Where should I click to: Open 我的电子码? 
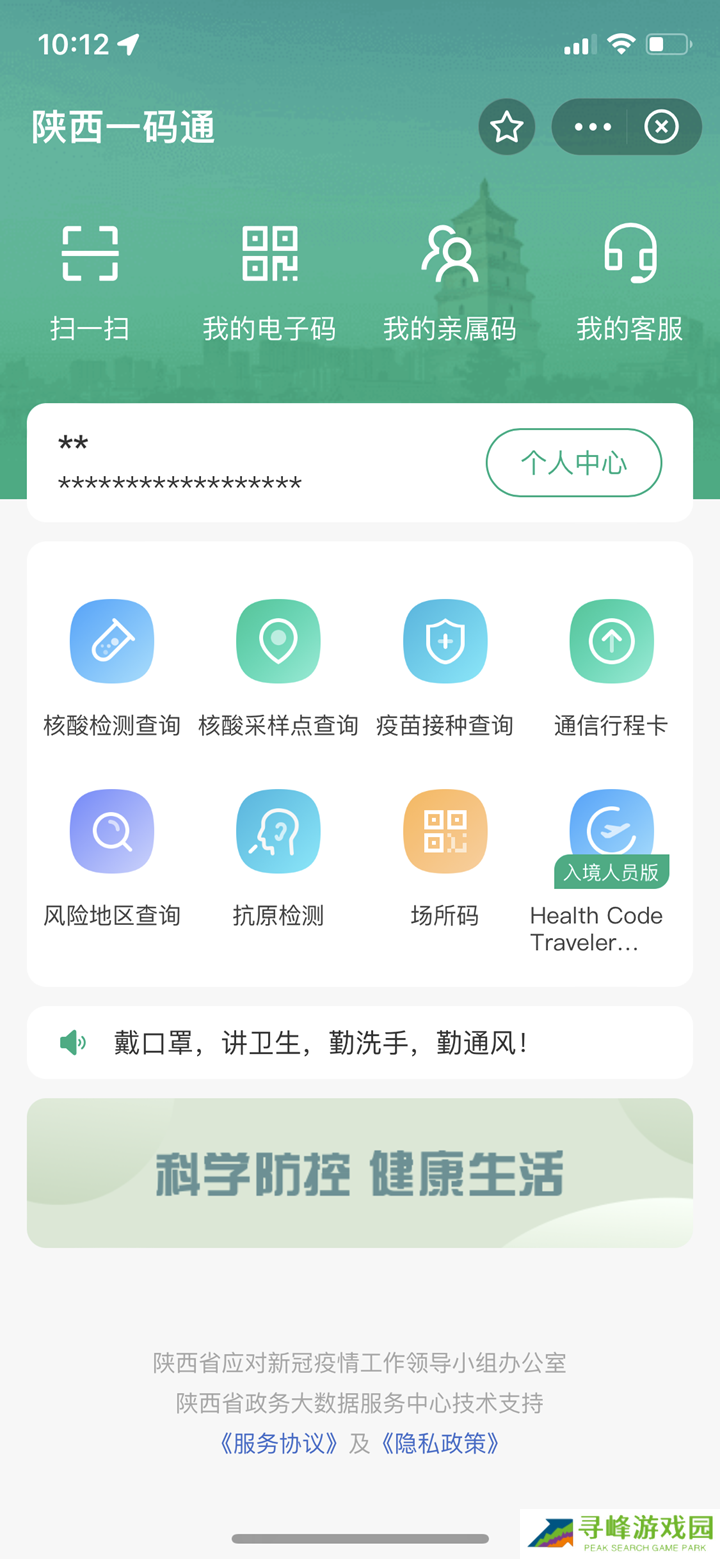[269, 280]
